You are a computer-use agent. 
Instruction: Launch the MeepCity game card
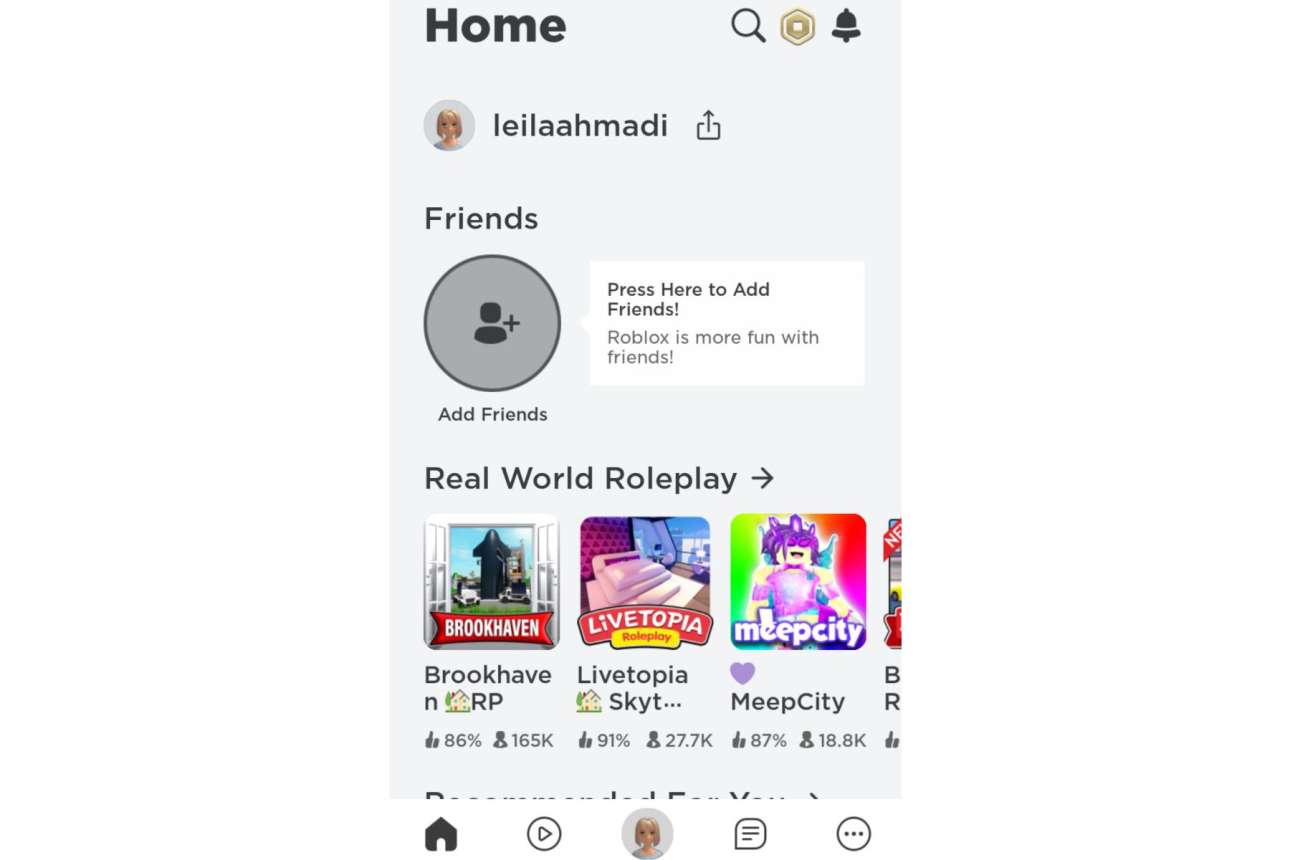(x=798, y=582)
